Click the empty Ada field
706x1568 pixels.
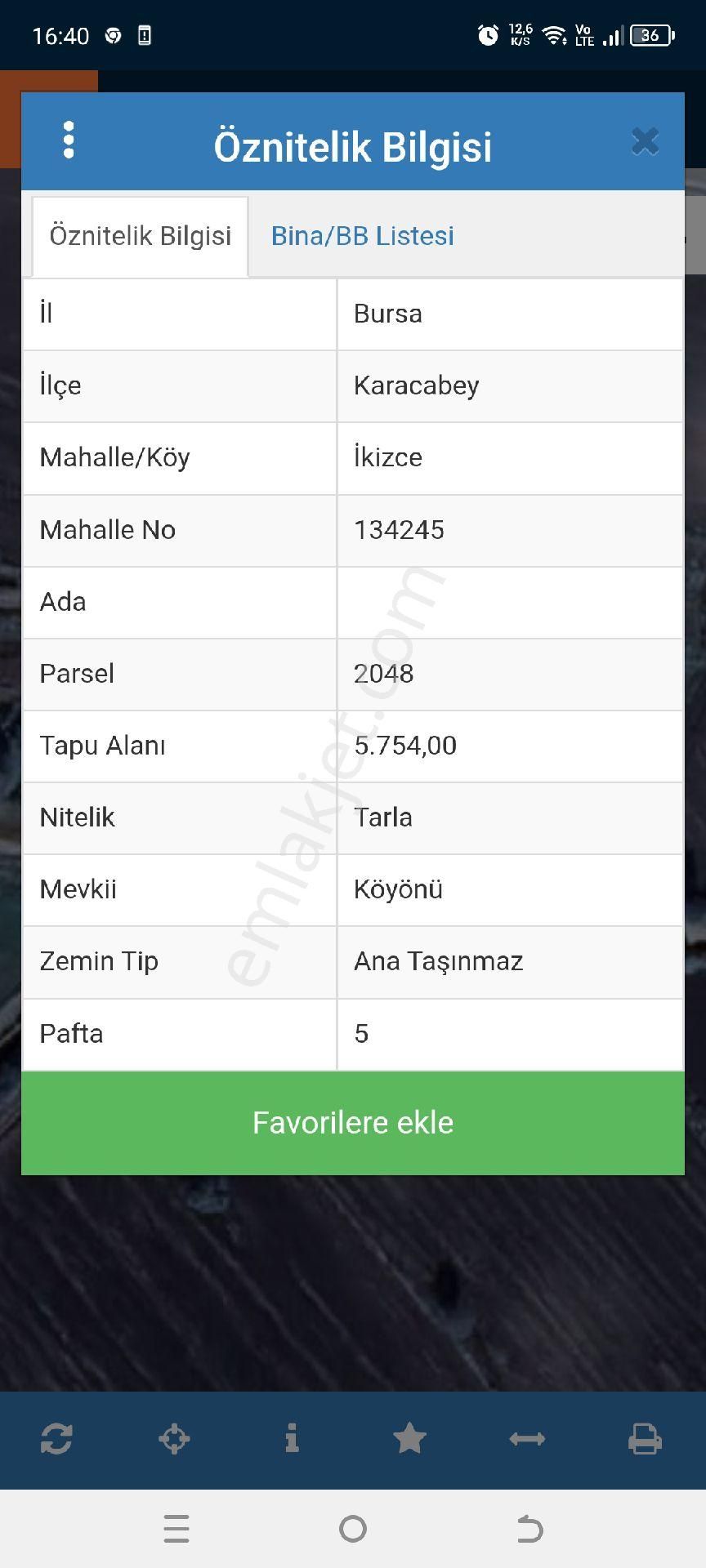510,602
